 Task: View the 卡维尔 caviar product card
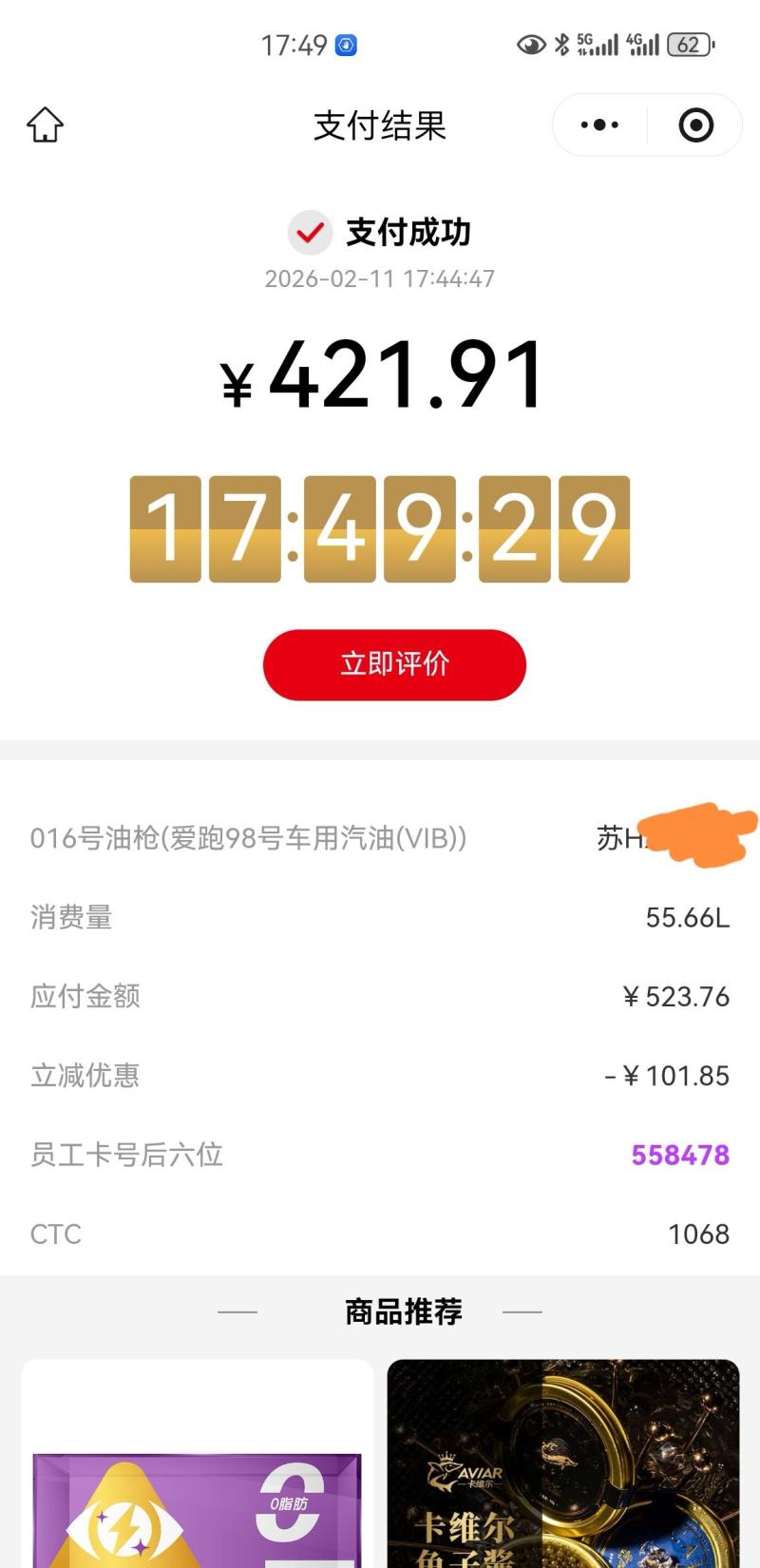pyautogui.click(x=562, y=1468)
